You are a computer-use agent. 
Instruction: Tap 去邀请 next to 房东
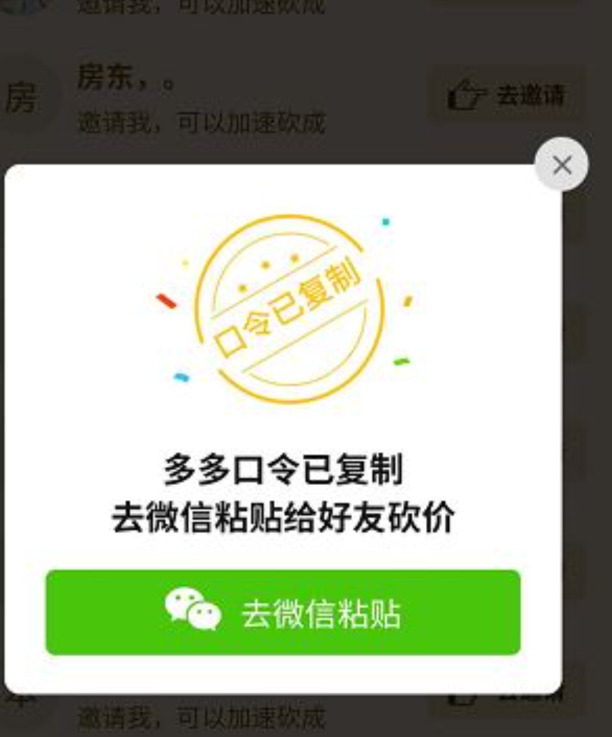(x=506, y=96)
